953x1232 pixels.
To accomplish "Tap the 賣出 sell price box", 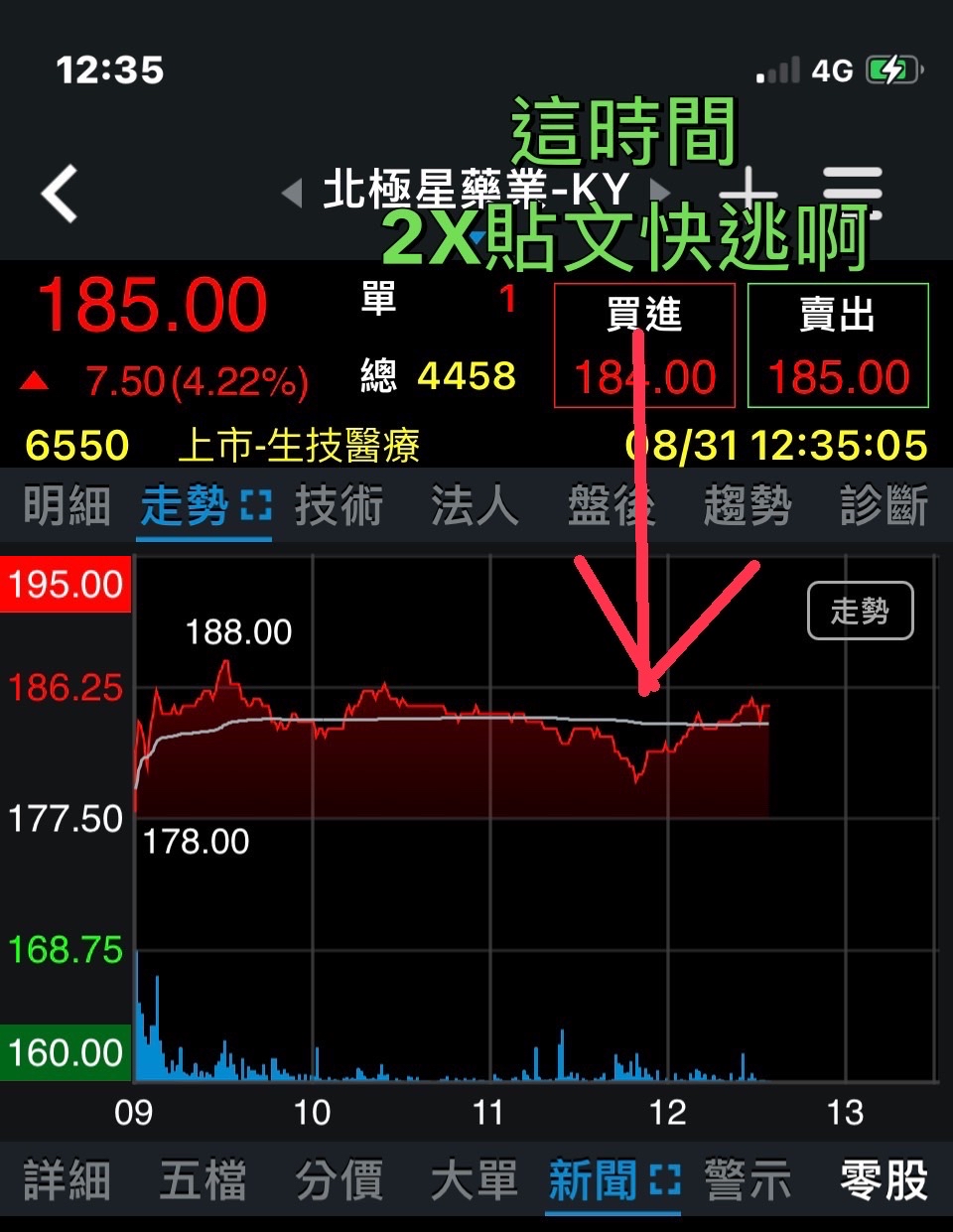I will point(838,345).
